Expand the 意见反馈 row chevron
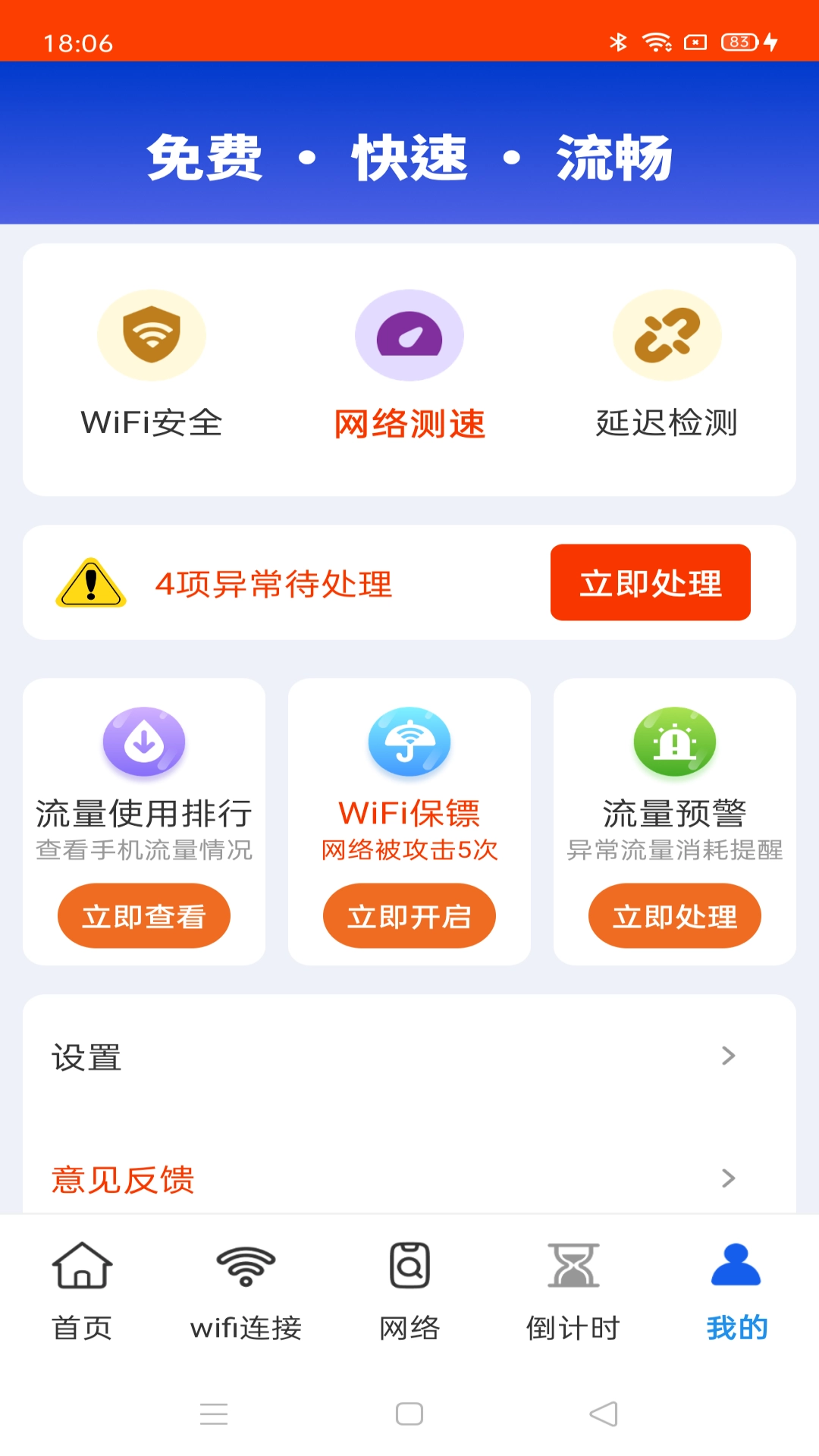The image size is (819, 1456). [x=729, y=1179]
